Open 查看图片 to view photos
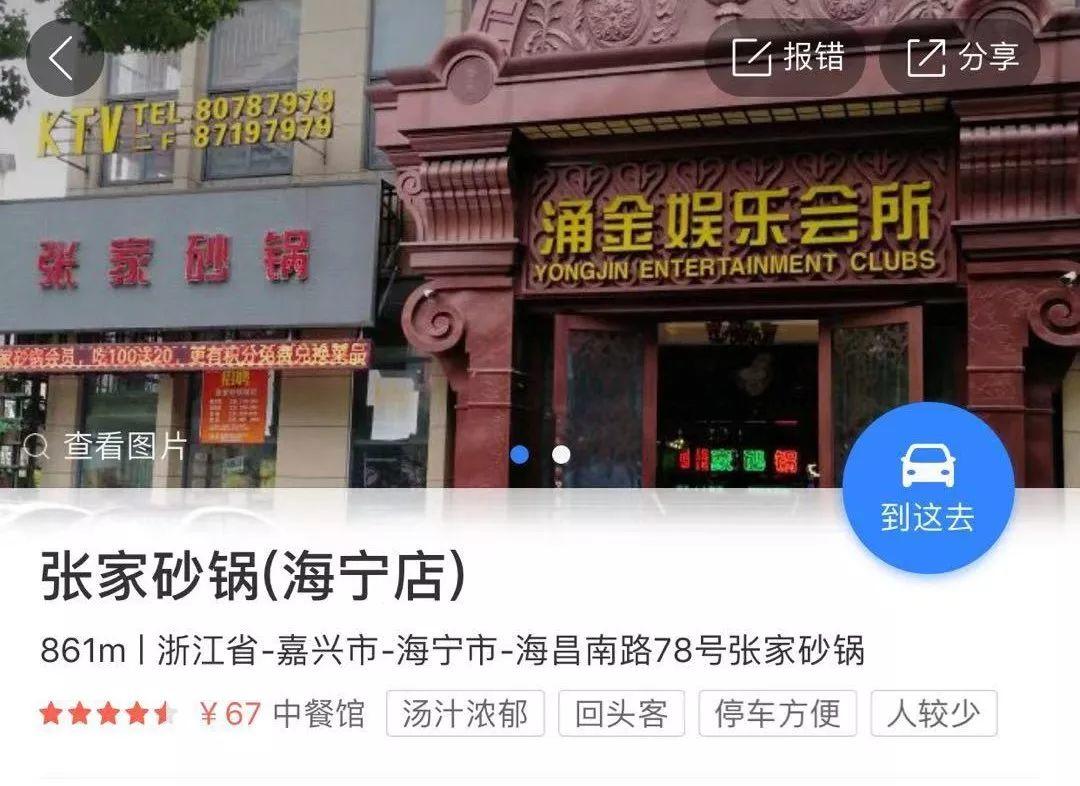Screen dimensions: 1080x786 106,446
